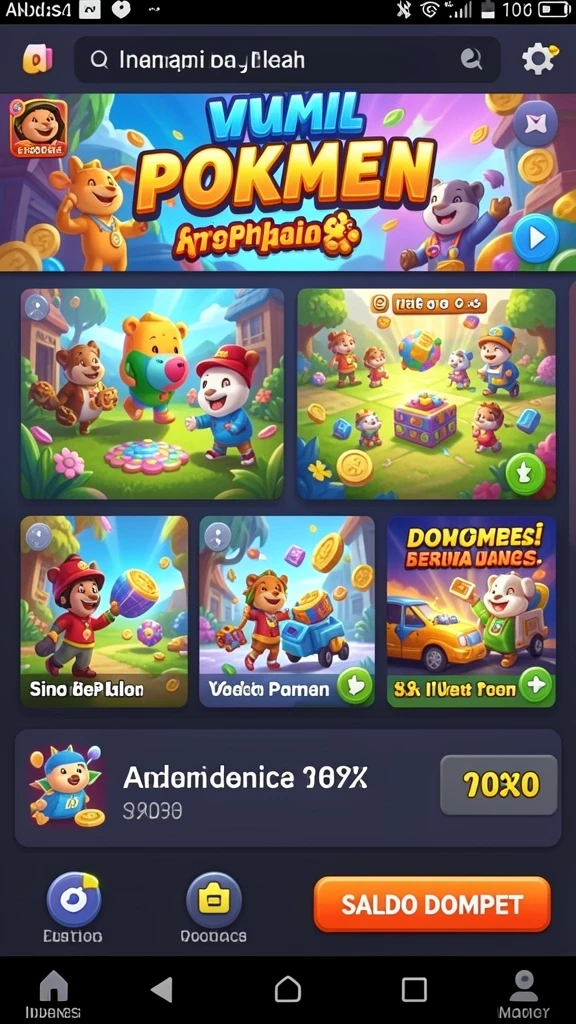
Task: Switch to the home tab in the bottom bar
Action: [x=54, y=994]
